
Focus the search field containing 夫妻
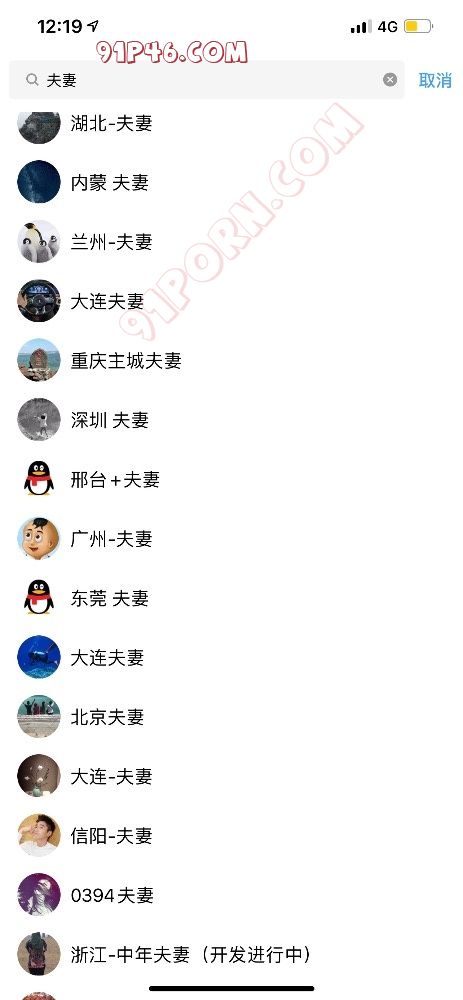[207, 80]
